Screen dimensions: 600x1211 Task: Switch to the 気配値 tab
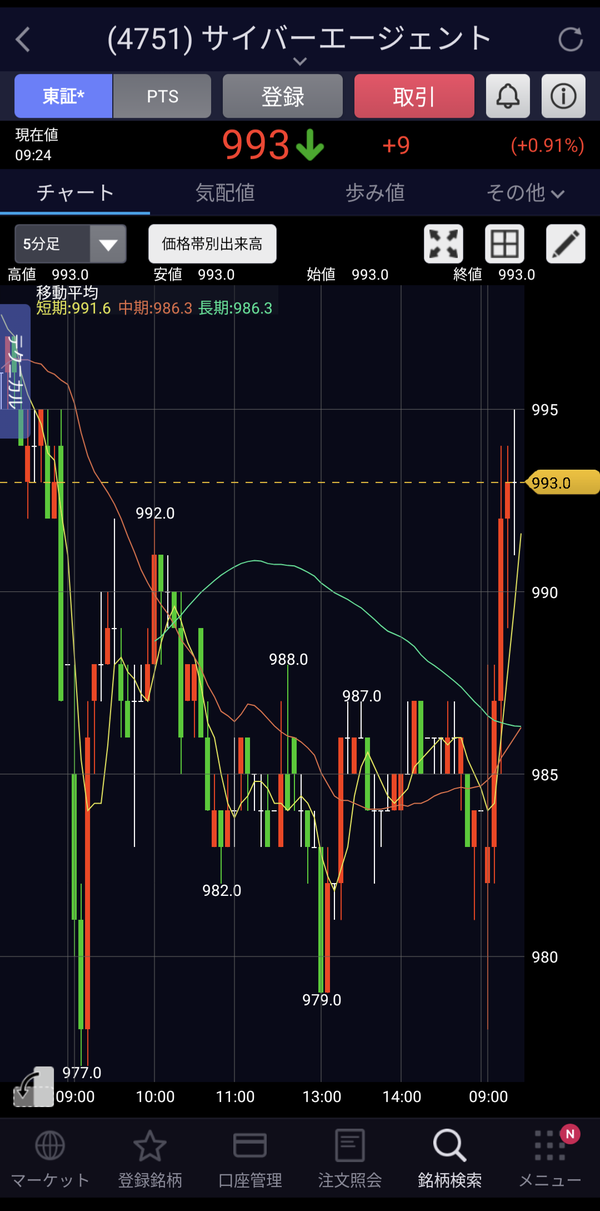pos(225,192)
